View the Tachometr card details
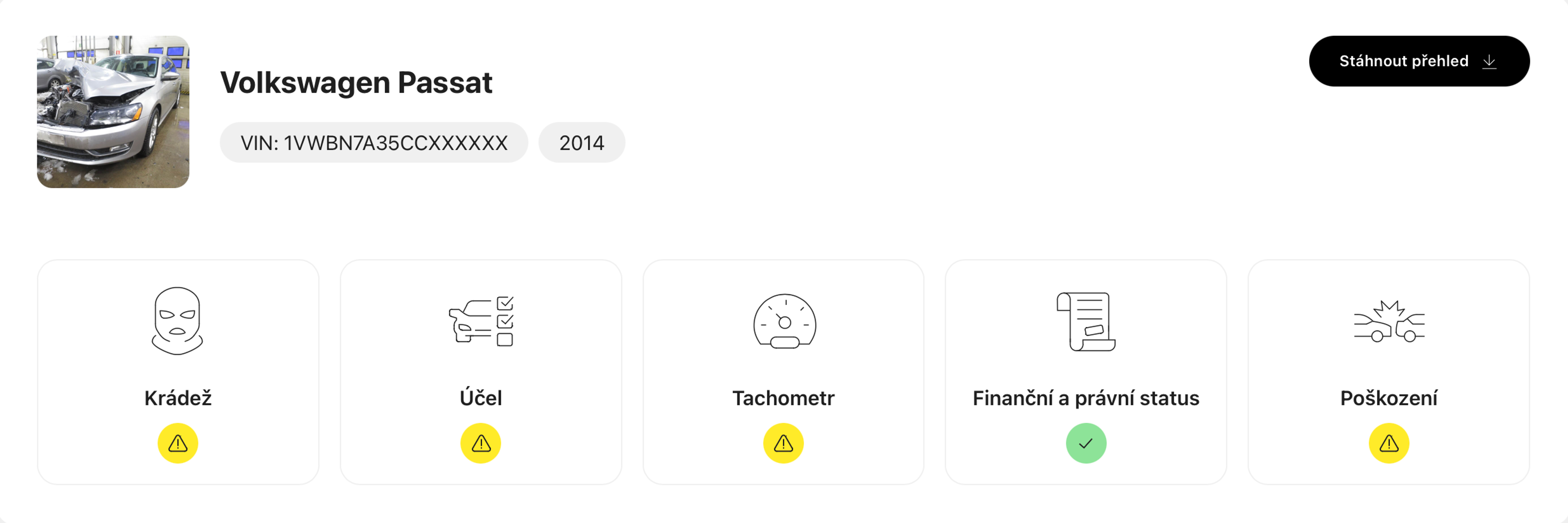 click(x=783, y=372)
